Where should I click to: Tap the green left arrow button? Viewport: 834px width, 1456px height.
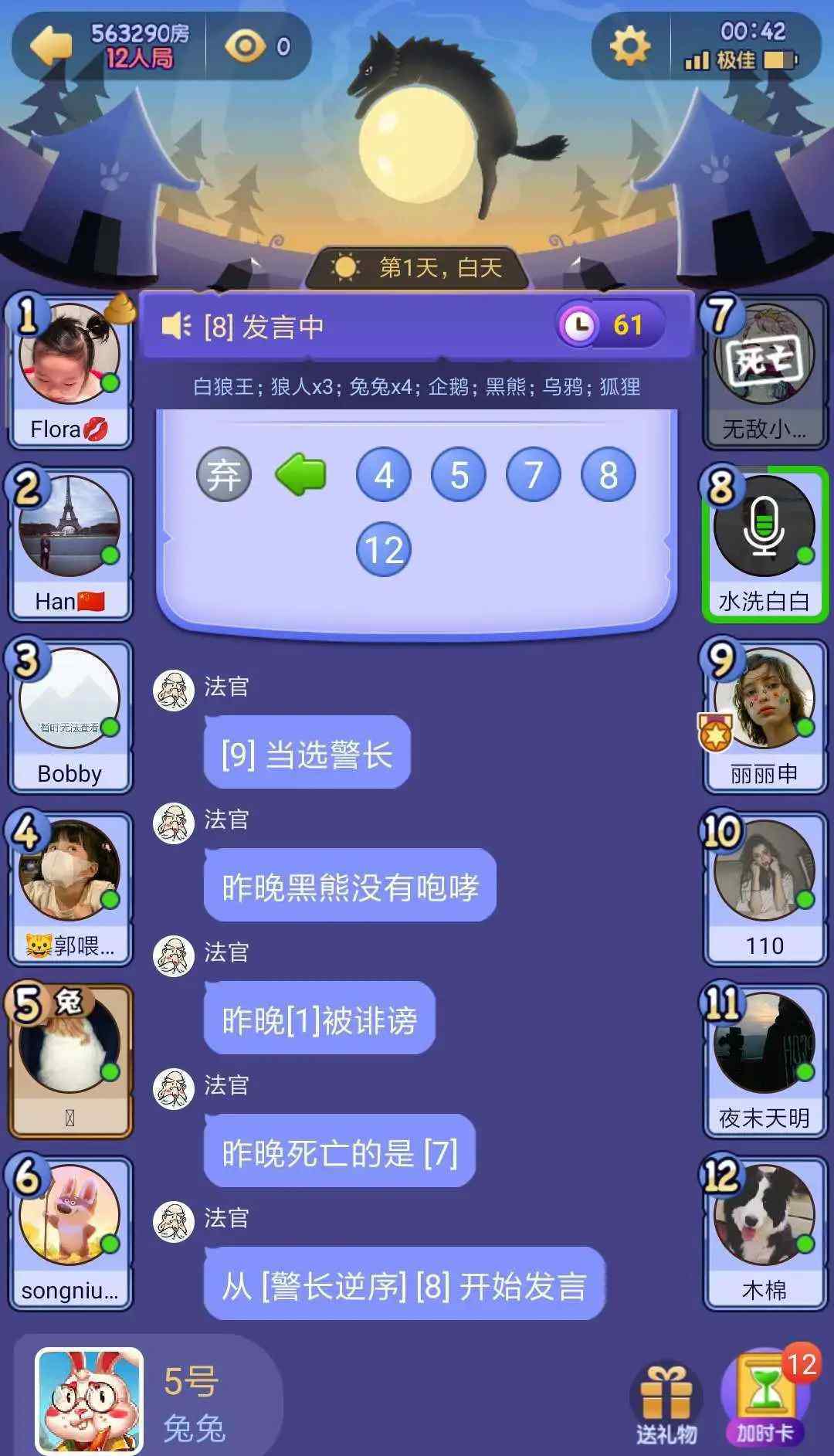301,474
